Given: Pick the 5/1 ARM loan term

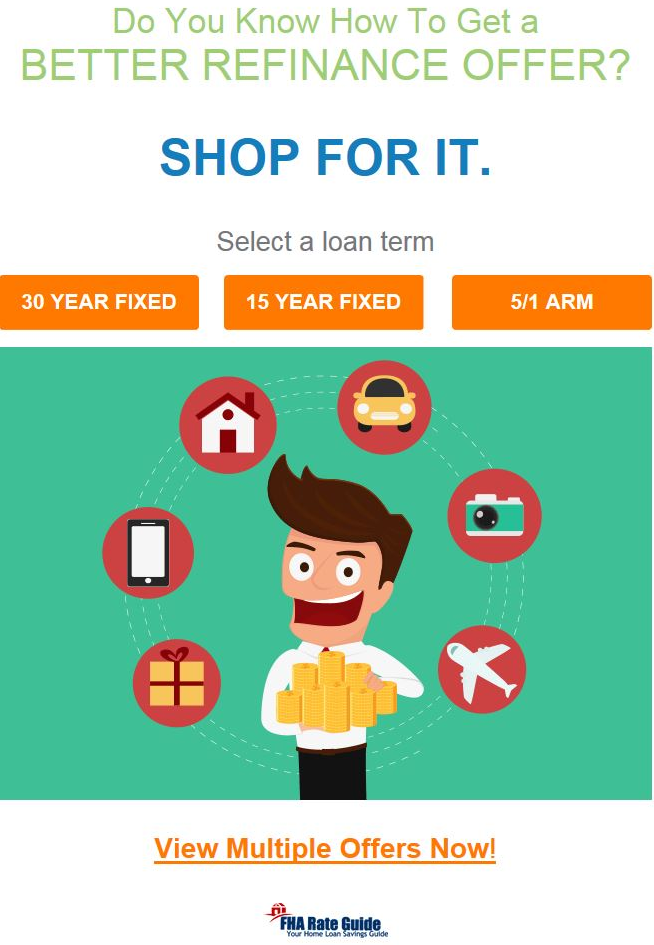Looking at the screenshot, I should click(x=551, y=302).
